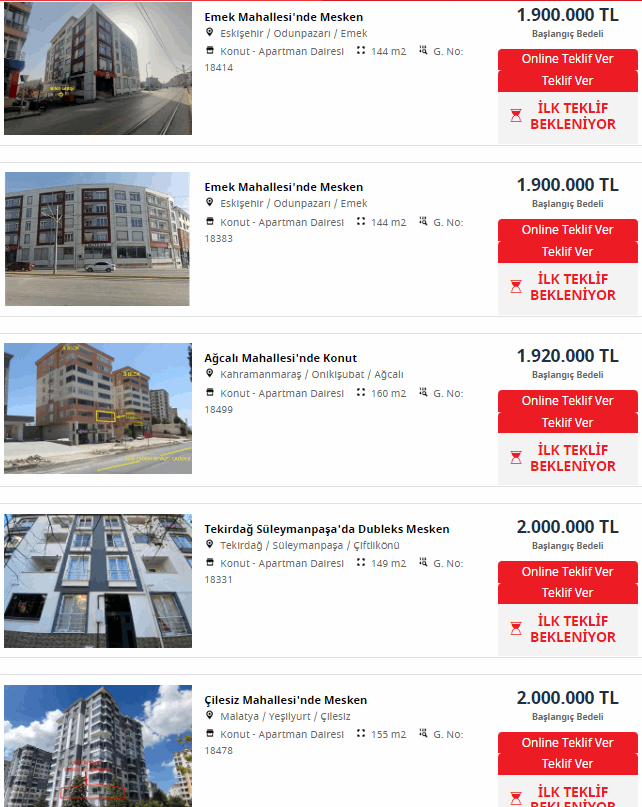
Task: Open the Ağcalı Kahramanmaraş listing photo
Action: [98, 408]
